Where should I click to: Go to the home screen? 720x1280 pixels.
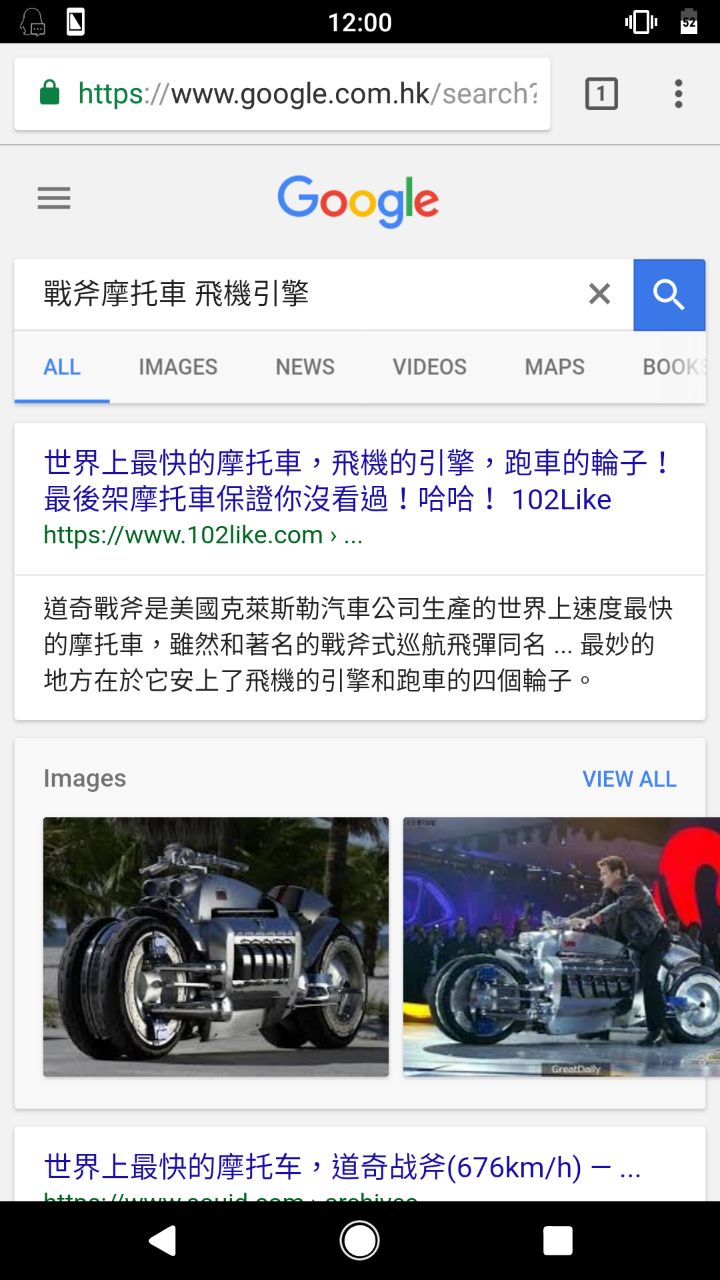click(x=359, y=1241)
